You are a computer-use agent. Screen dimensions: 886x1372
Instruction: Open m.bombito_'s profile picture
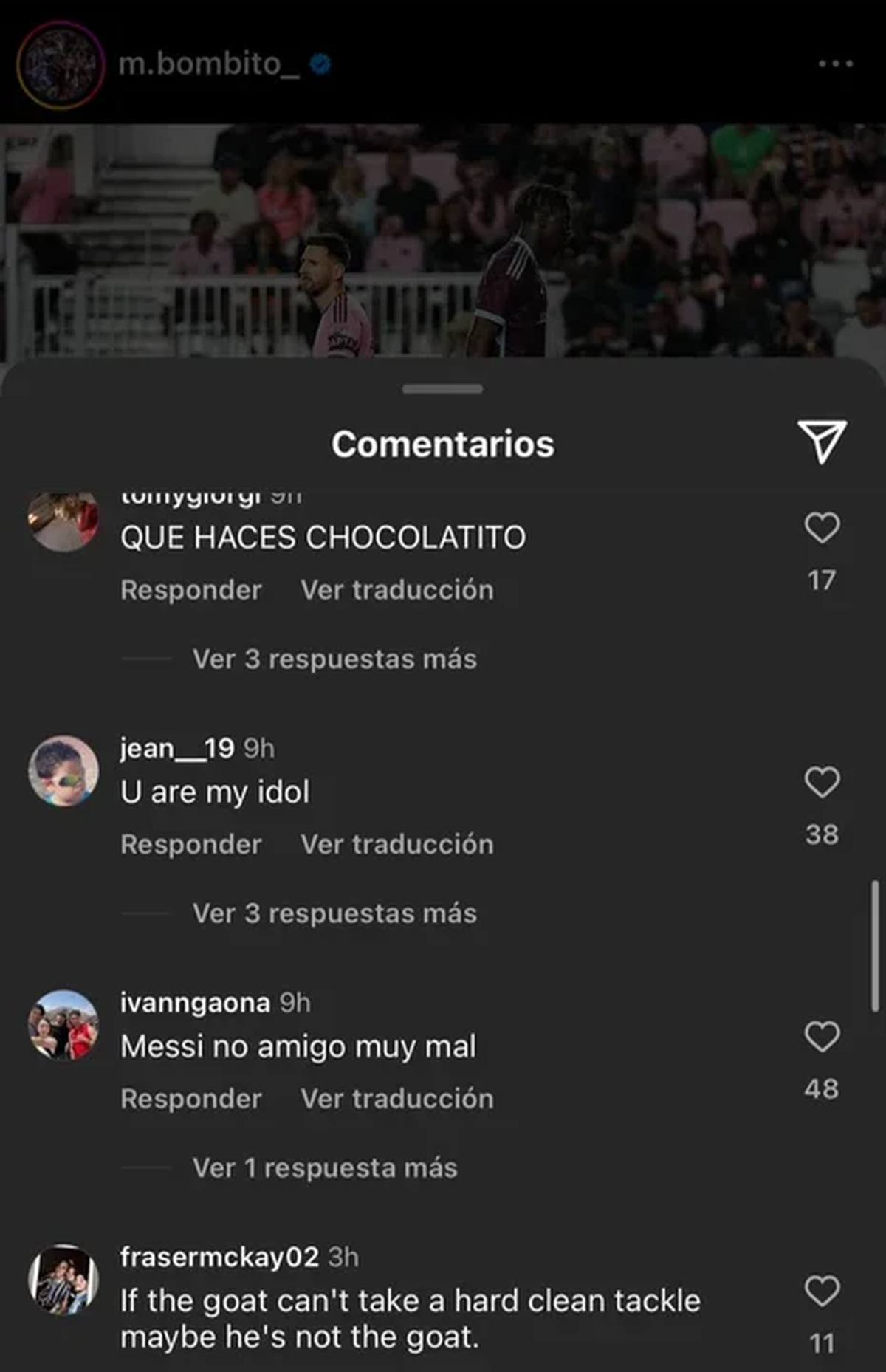point(55,65)
